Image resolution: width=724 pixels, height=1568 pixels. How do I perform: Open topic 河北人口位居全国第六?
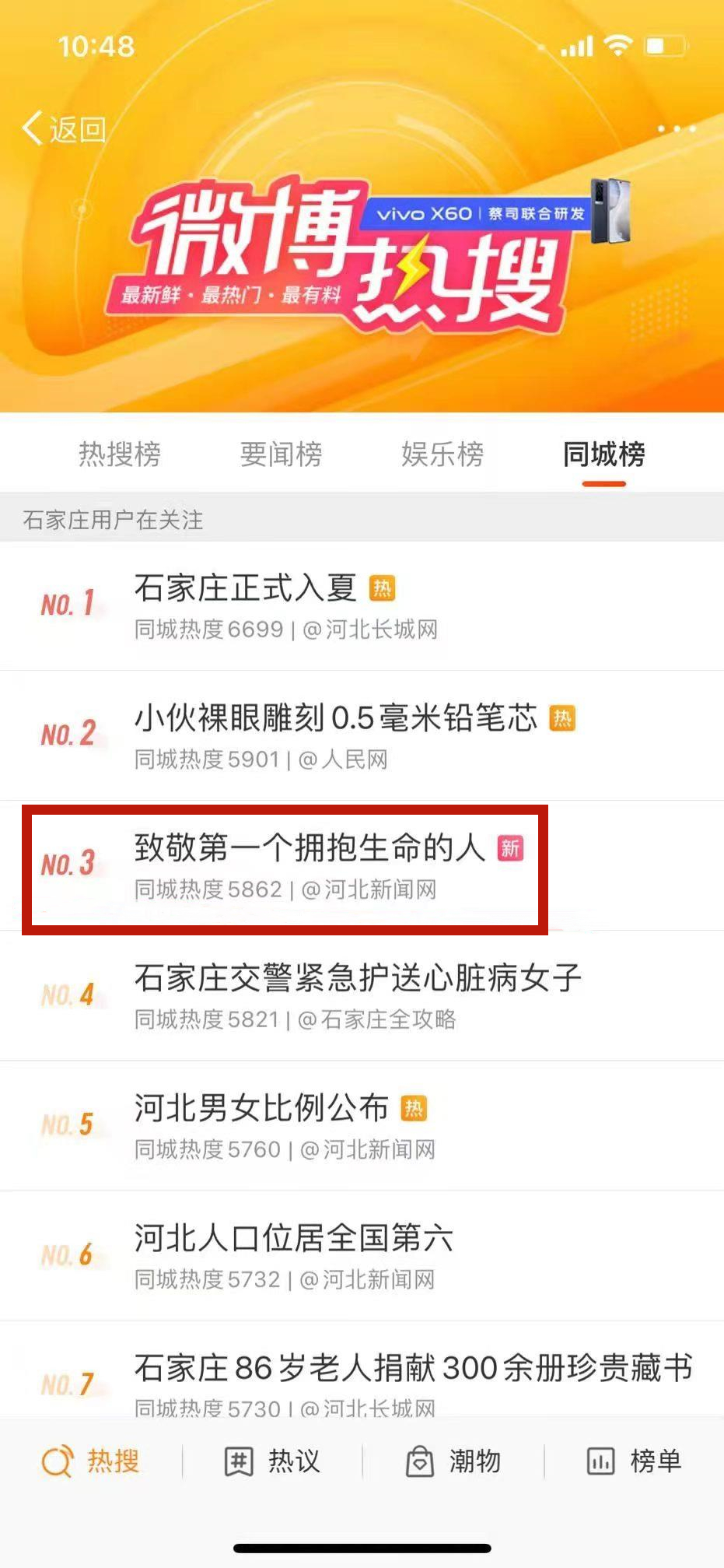pos(294,1238)
